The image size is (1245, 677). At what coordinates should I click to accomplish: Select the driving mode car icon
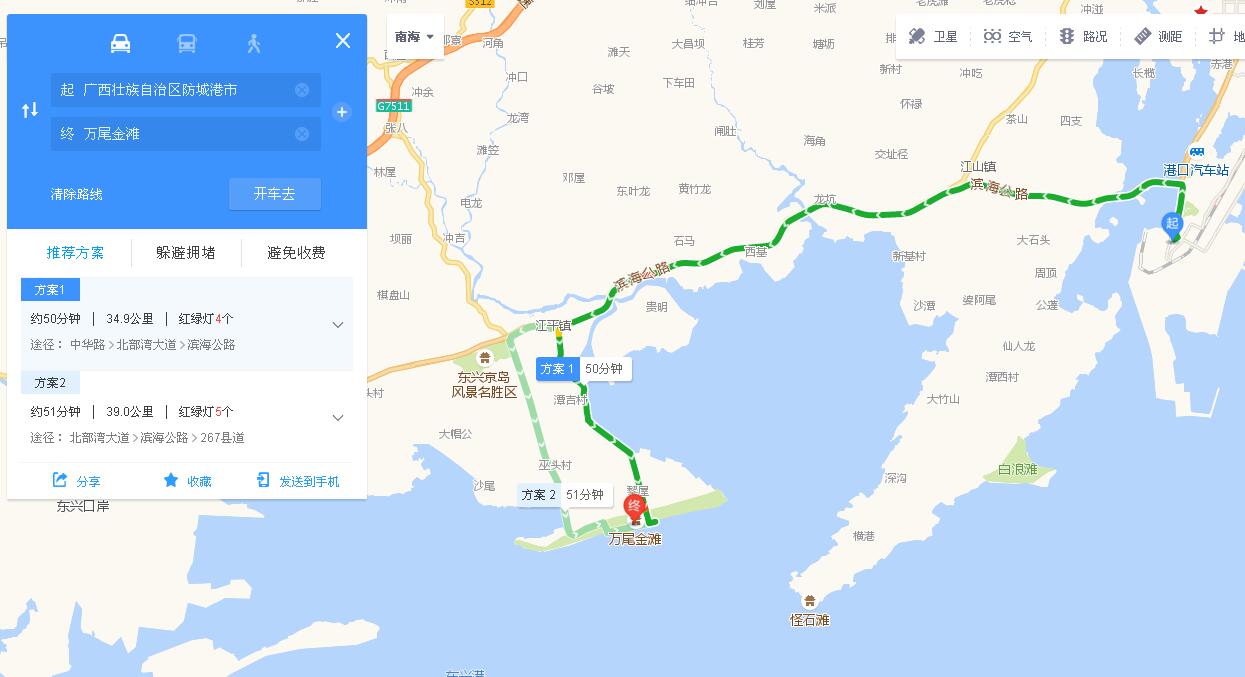click(x=120, y=43)
